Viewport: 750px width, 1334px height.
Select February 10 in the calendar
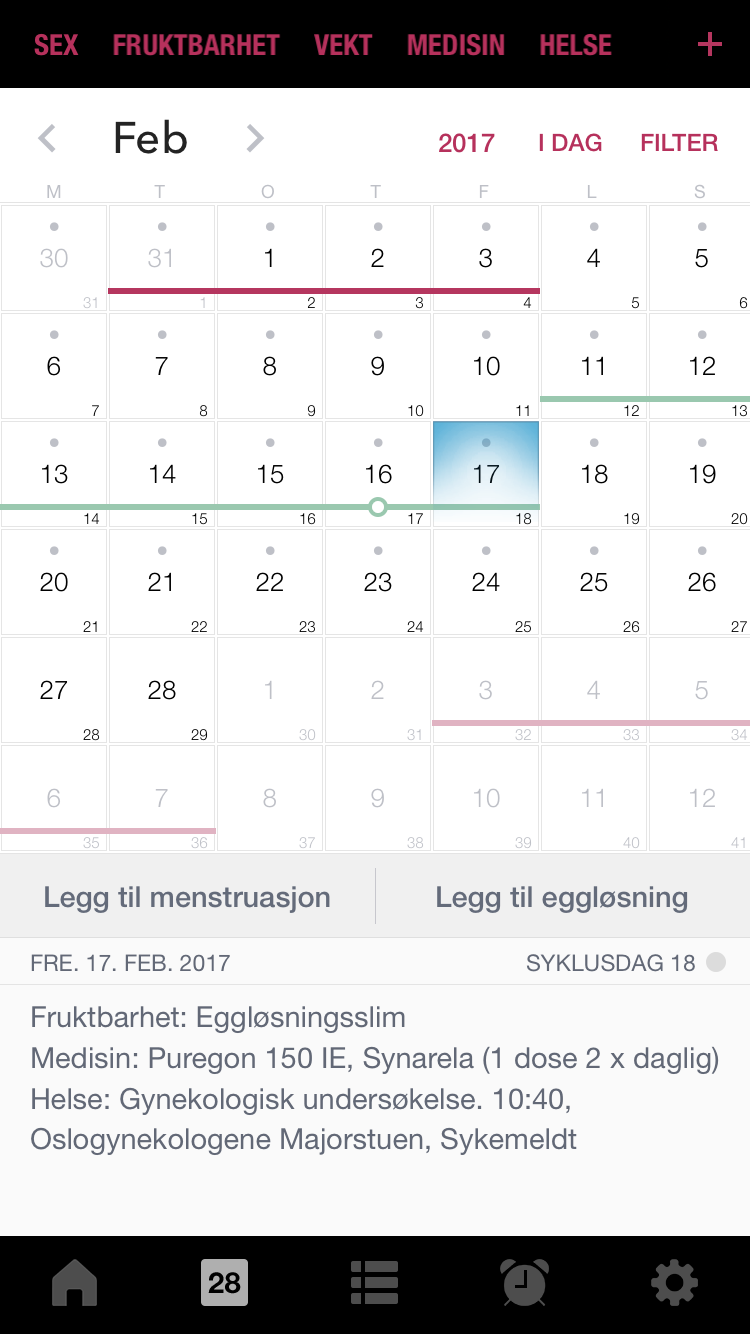(485, 366)
